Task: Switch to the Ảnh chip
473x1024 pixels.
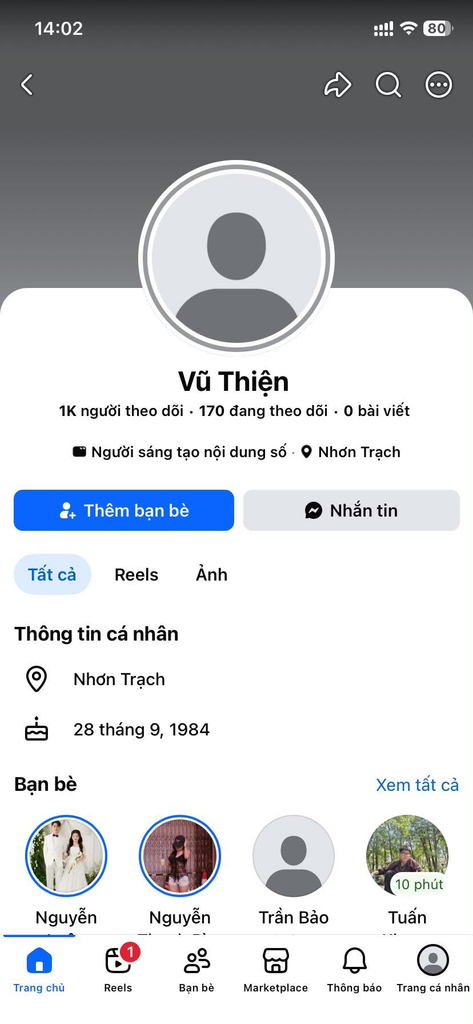Action: click(x=212, y=575)
